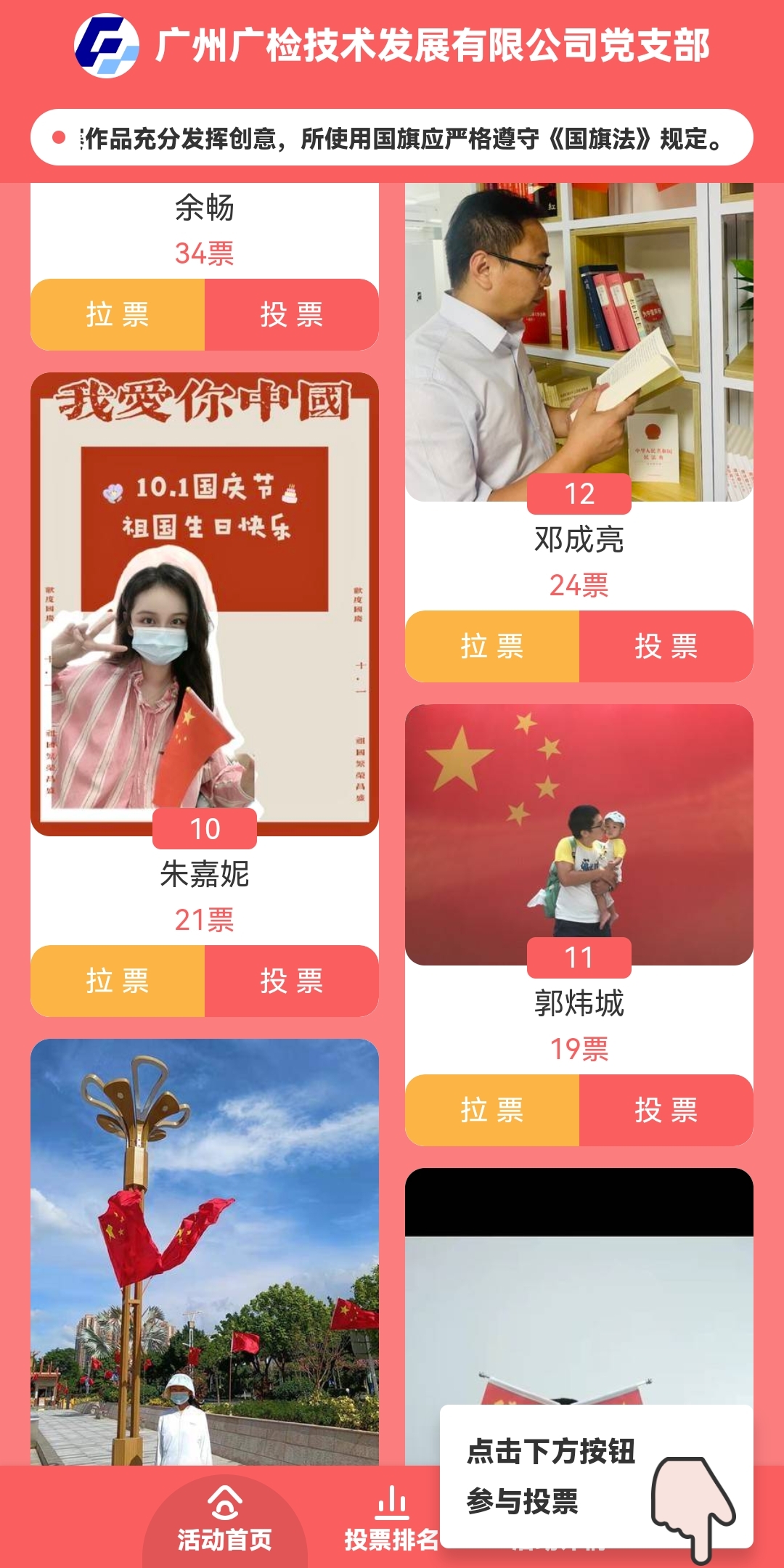Open 朱嘉妮's National Day poster image
Screen dimensions: 784x1568
coord(205,603)
